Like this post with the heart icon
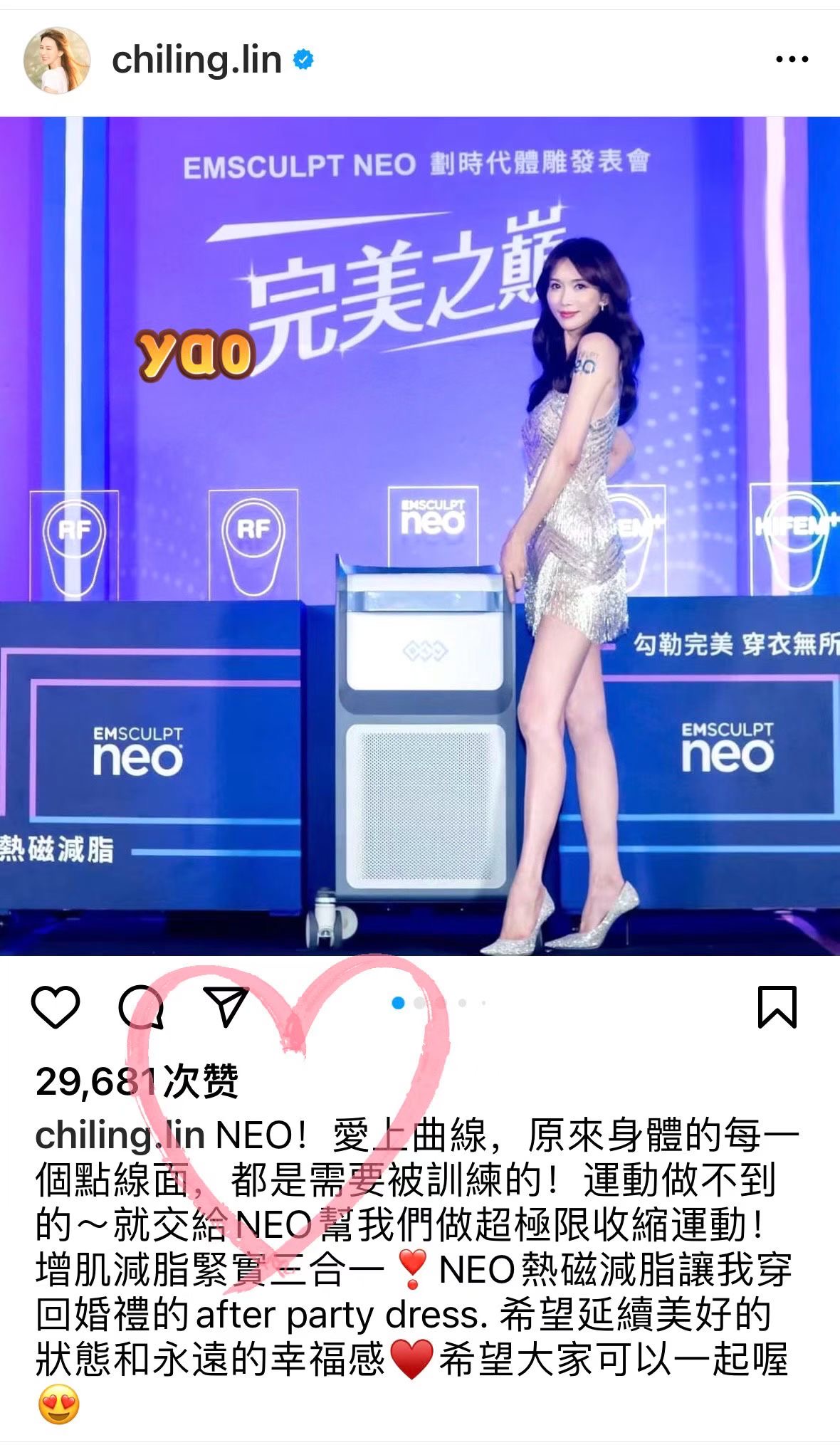Image resolution: width=840 pixels, height=1445 pixels. click(56, 1007)
